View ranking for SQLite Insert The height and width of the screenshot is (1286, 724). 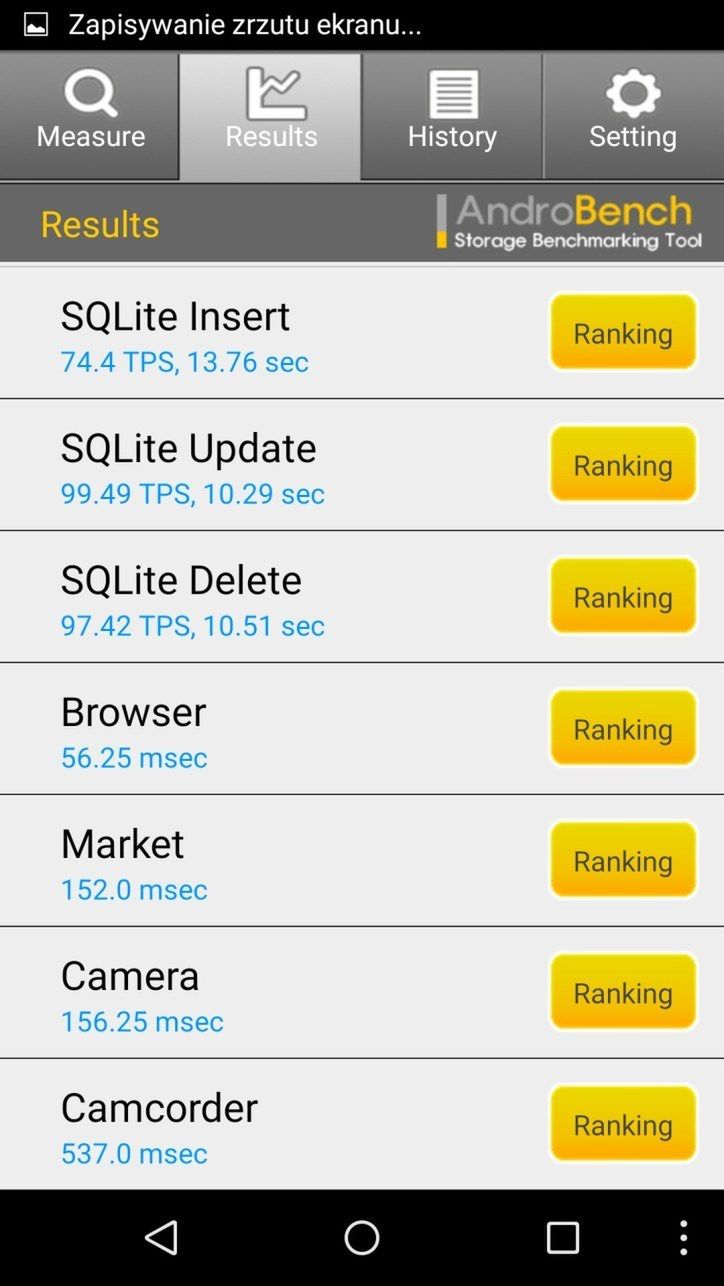pos(622,332)
